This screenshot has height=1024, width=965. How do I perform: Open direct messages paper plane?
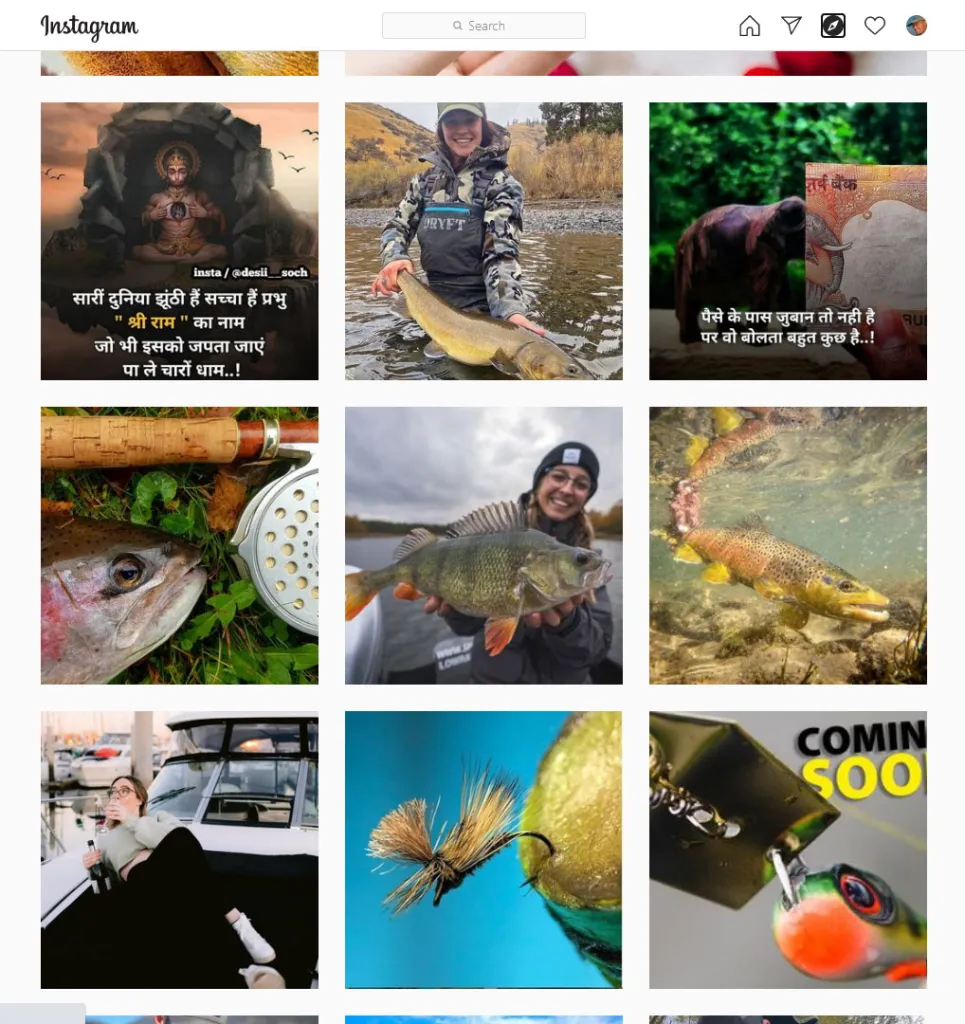791,26
